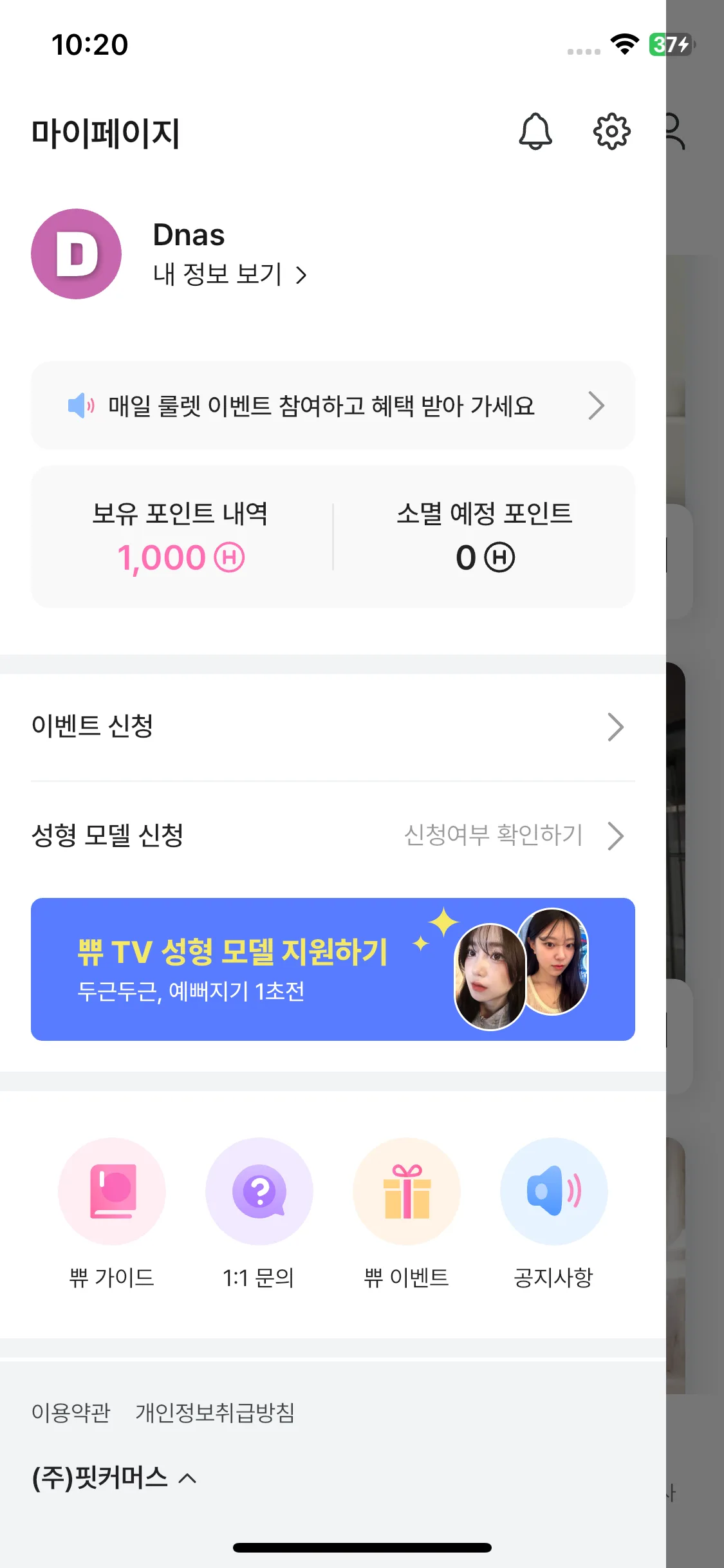The image size is (724, 1568).
Task: Open 1:1 문의 inquiry
Action: tap(259, 1211)
